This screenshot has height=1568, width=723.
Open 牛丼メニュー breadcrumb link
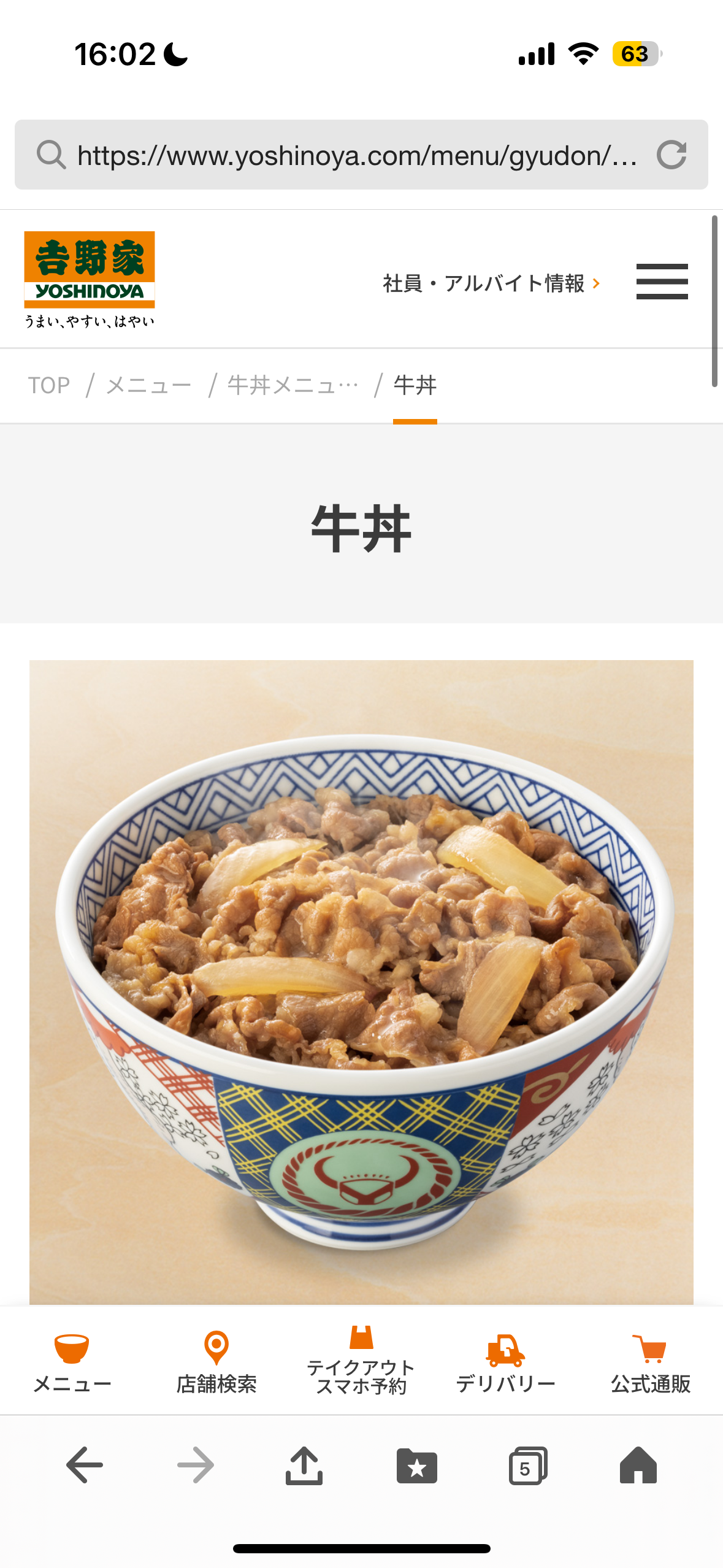(x=293, y=385)
